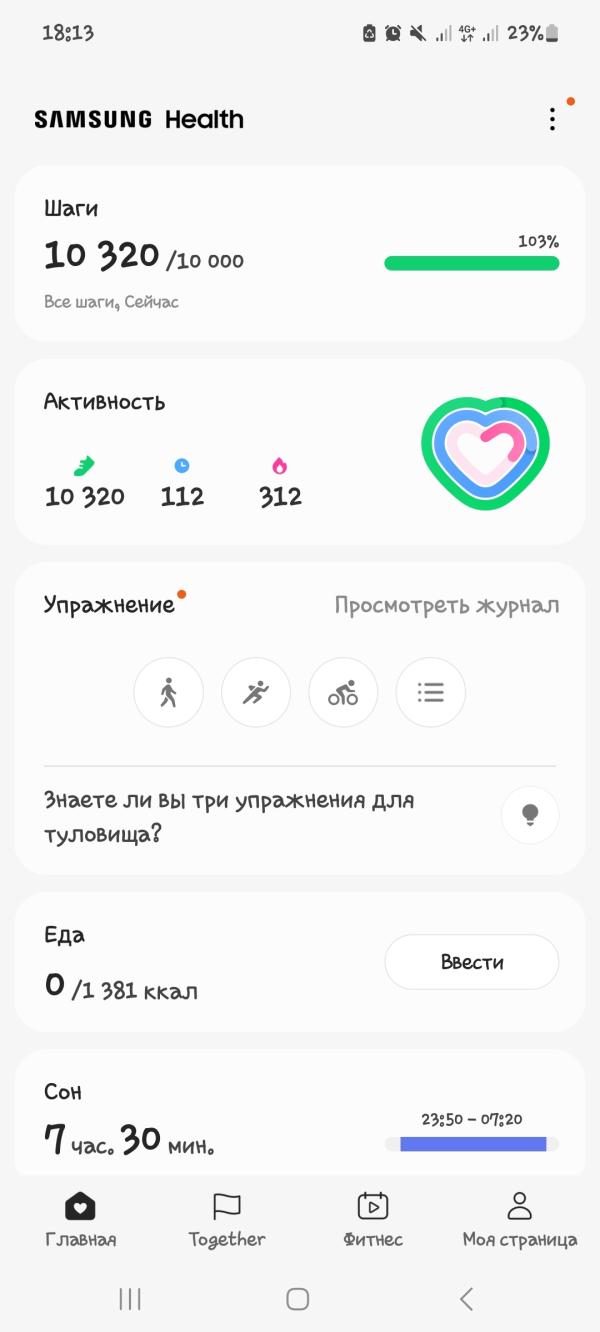Screen dimensions: 600x1332
Task: Open the Активность activity card
Action: [x=299, y=452]
